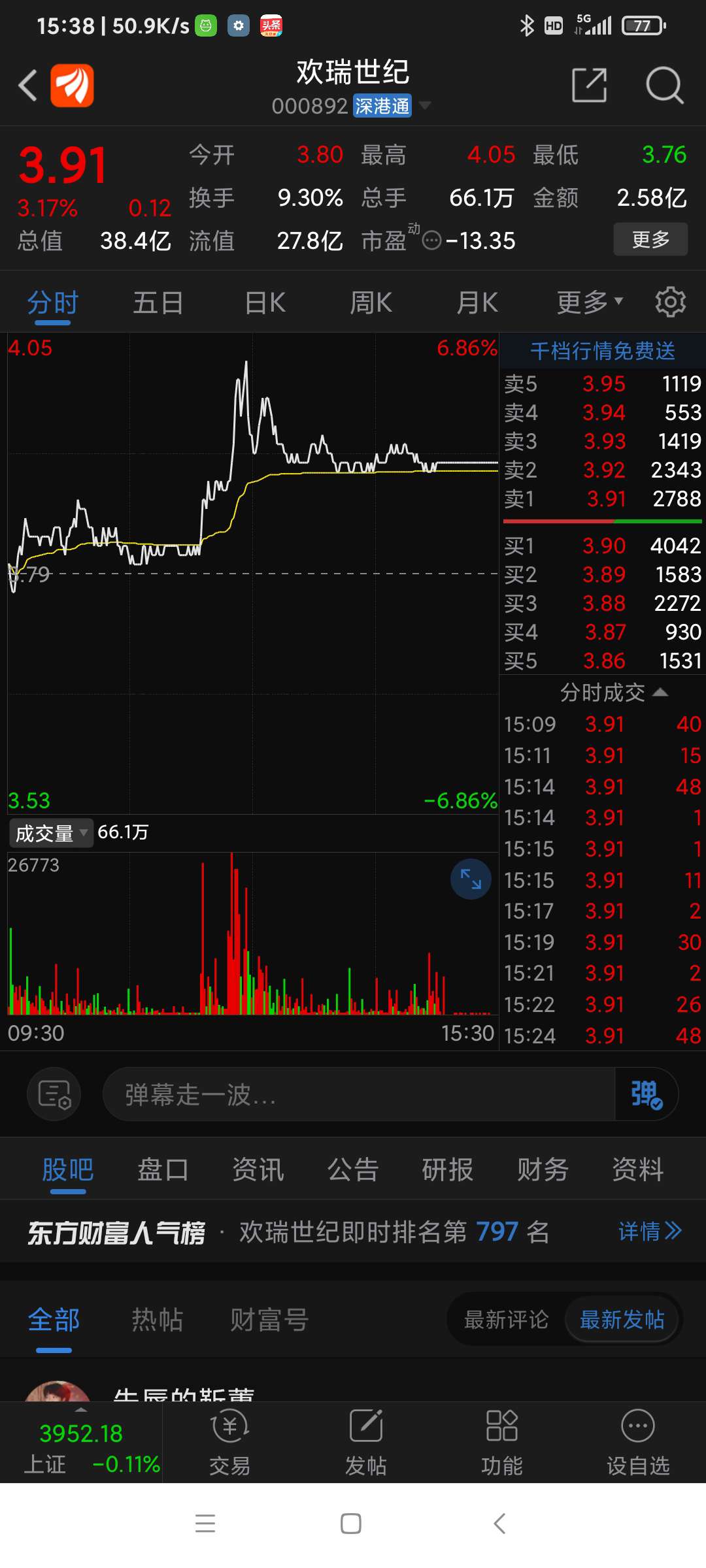Select the 最新评论 sort option
706x1568 pixels.
(x=506, y=1320)
